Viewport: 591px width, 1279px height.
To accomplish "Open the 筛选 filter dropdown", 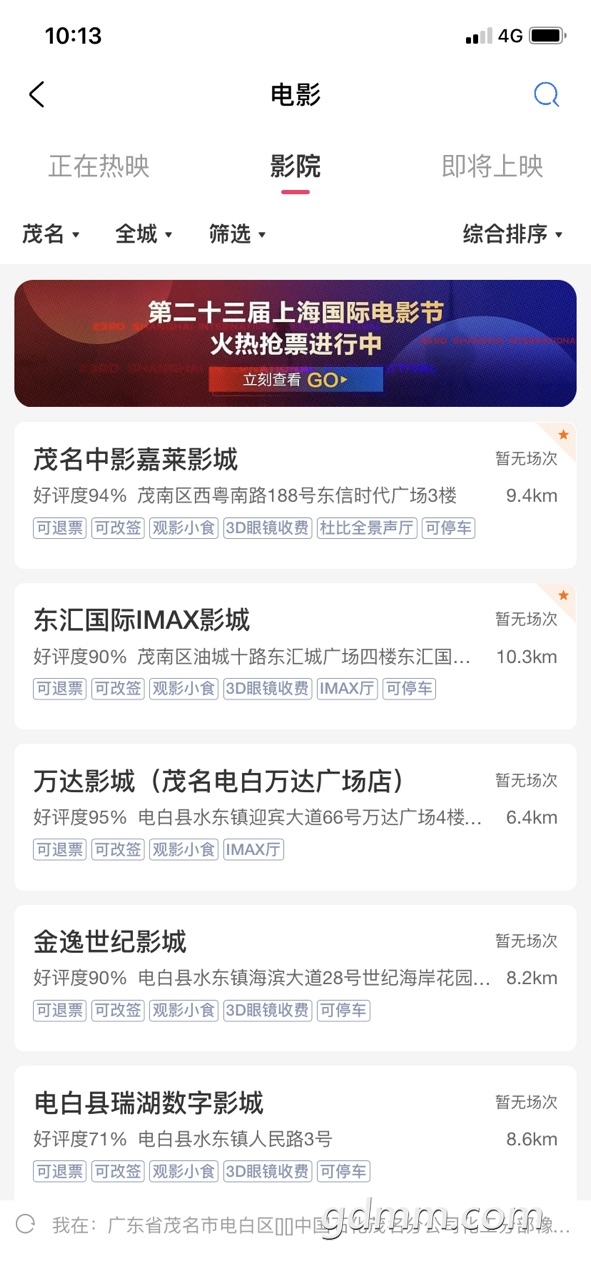I will click(x=237, y=234).
